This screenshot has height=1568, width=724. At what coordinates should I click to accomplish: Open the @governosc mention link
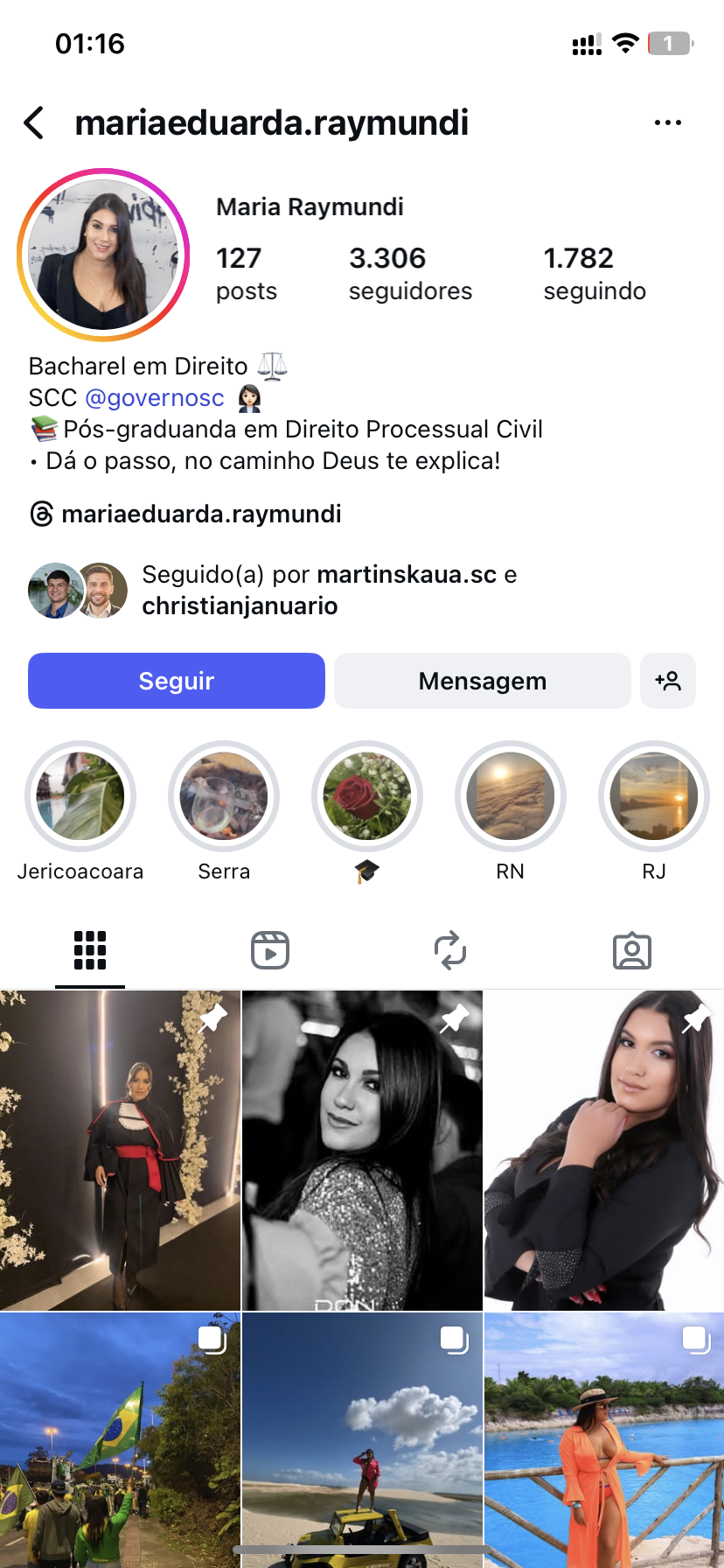point(155,398)
